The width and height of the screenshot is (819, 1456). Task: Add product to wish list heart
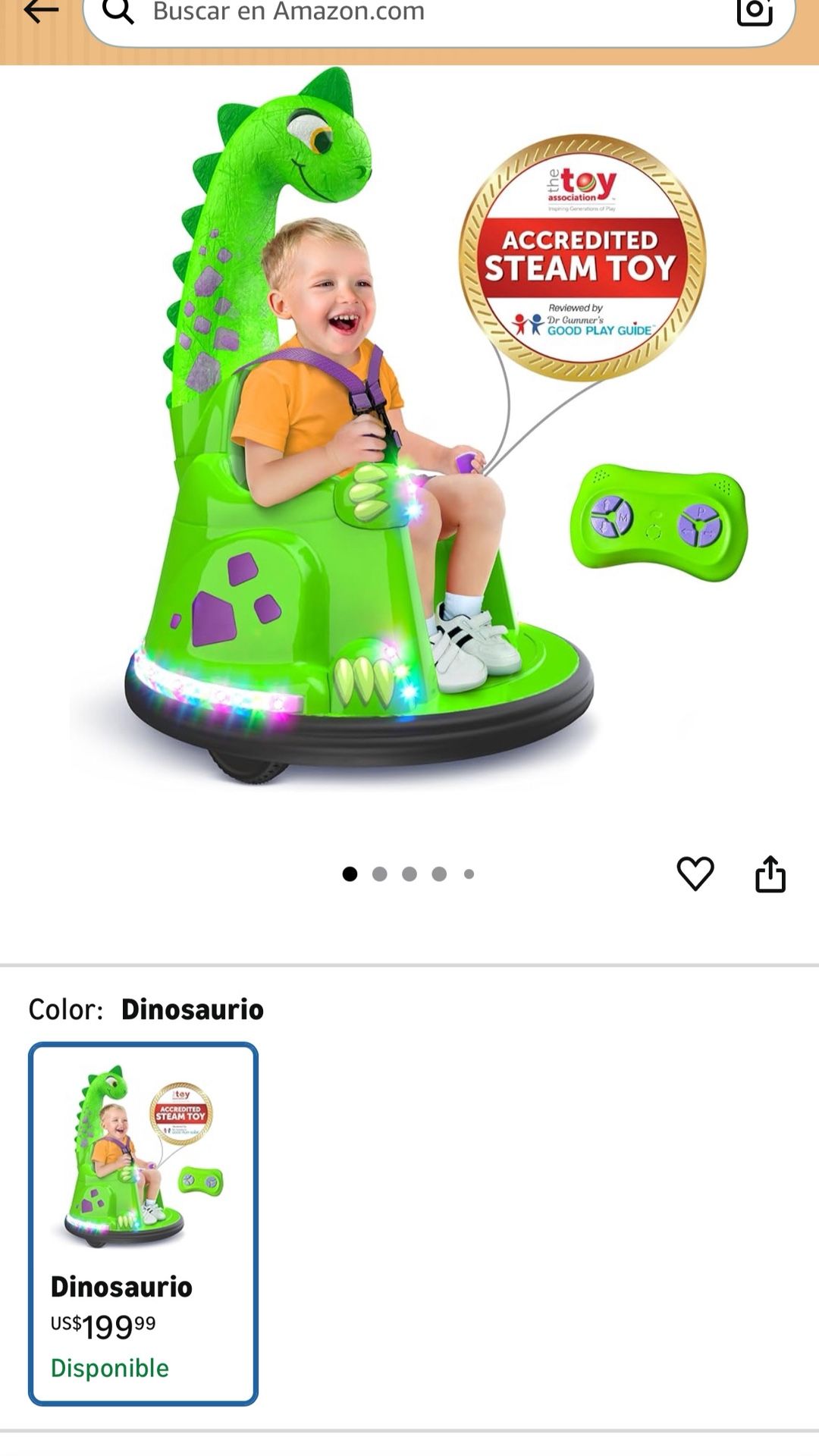click(695, 874)
